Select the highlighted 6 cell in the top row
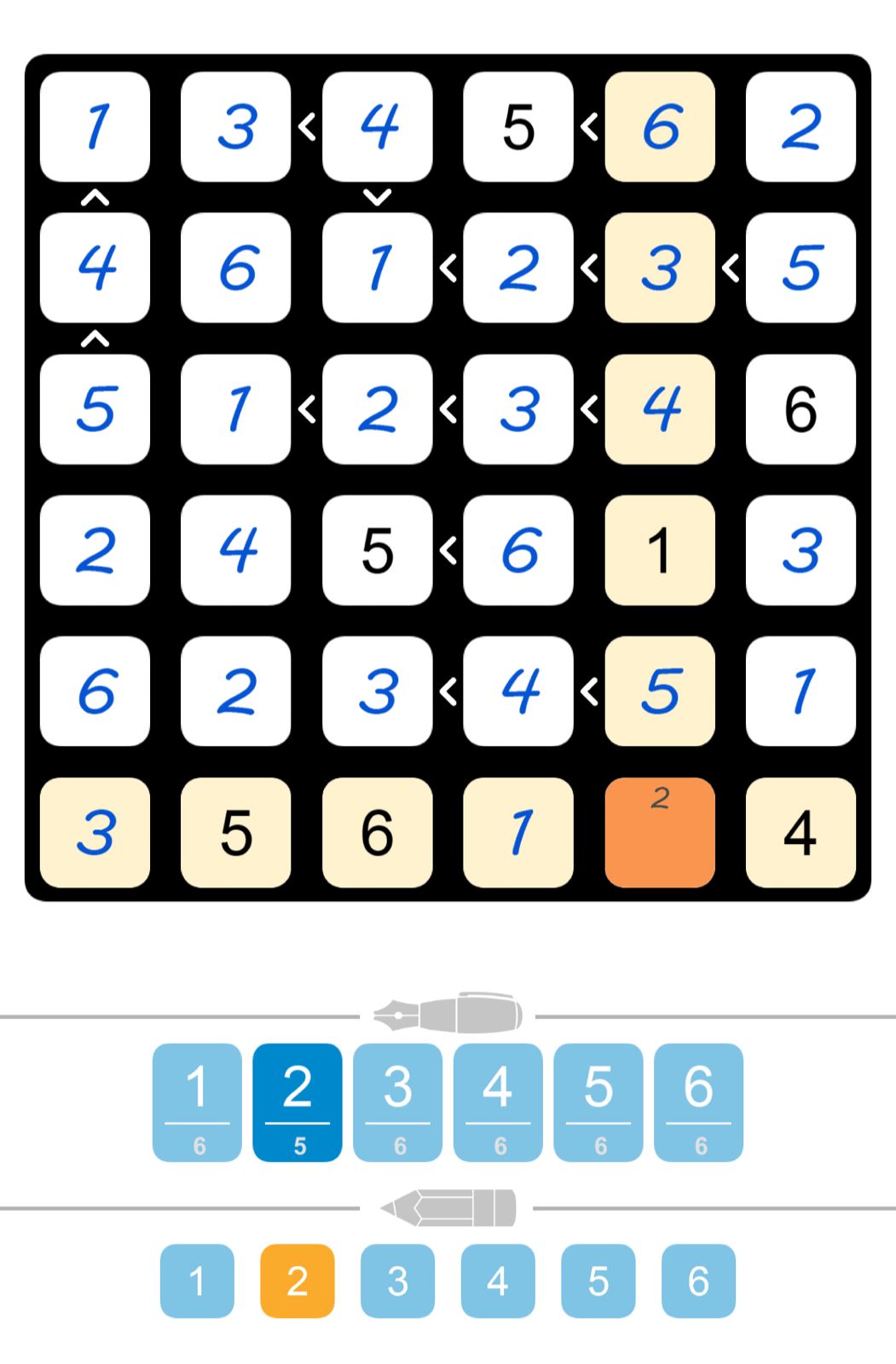This screenshot has width=896, height=1364. [x=659, y=126]
